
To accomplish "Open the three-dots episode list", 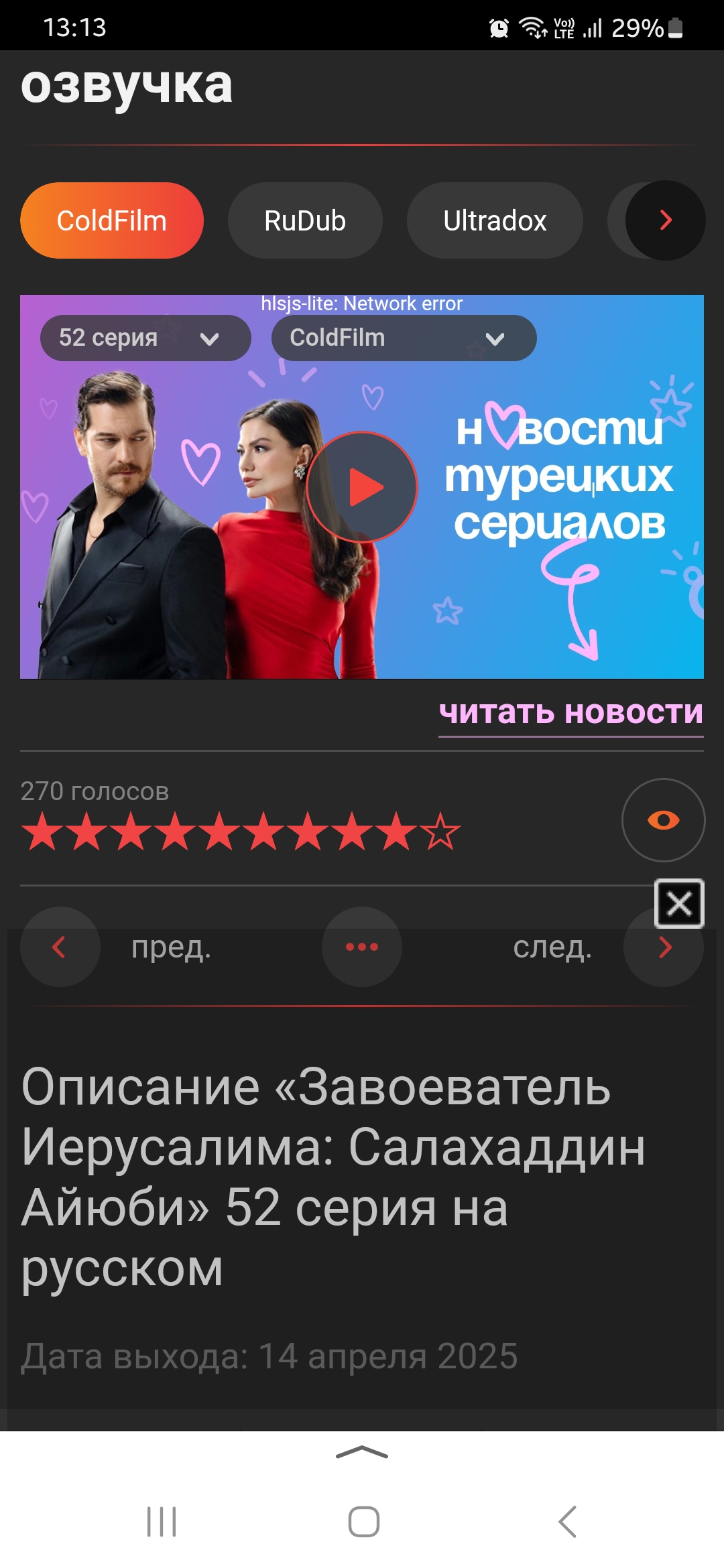I will pos(362,947).
